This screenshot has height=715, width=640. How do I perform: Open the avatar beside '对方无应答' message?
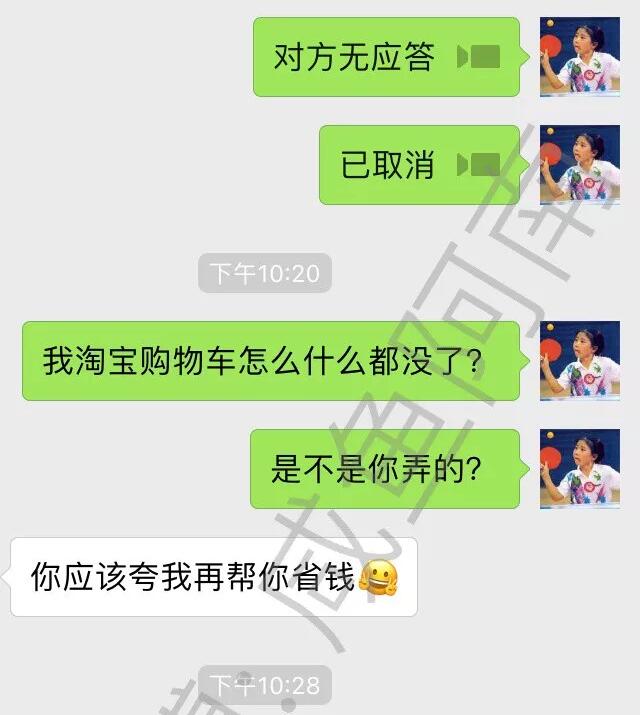coord(566,57)
